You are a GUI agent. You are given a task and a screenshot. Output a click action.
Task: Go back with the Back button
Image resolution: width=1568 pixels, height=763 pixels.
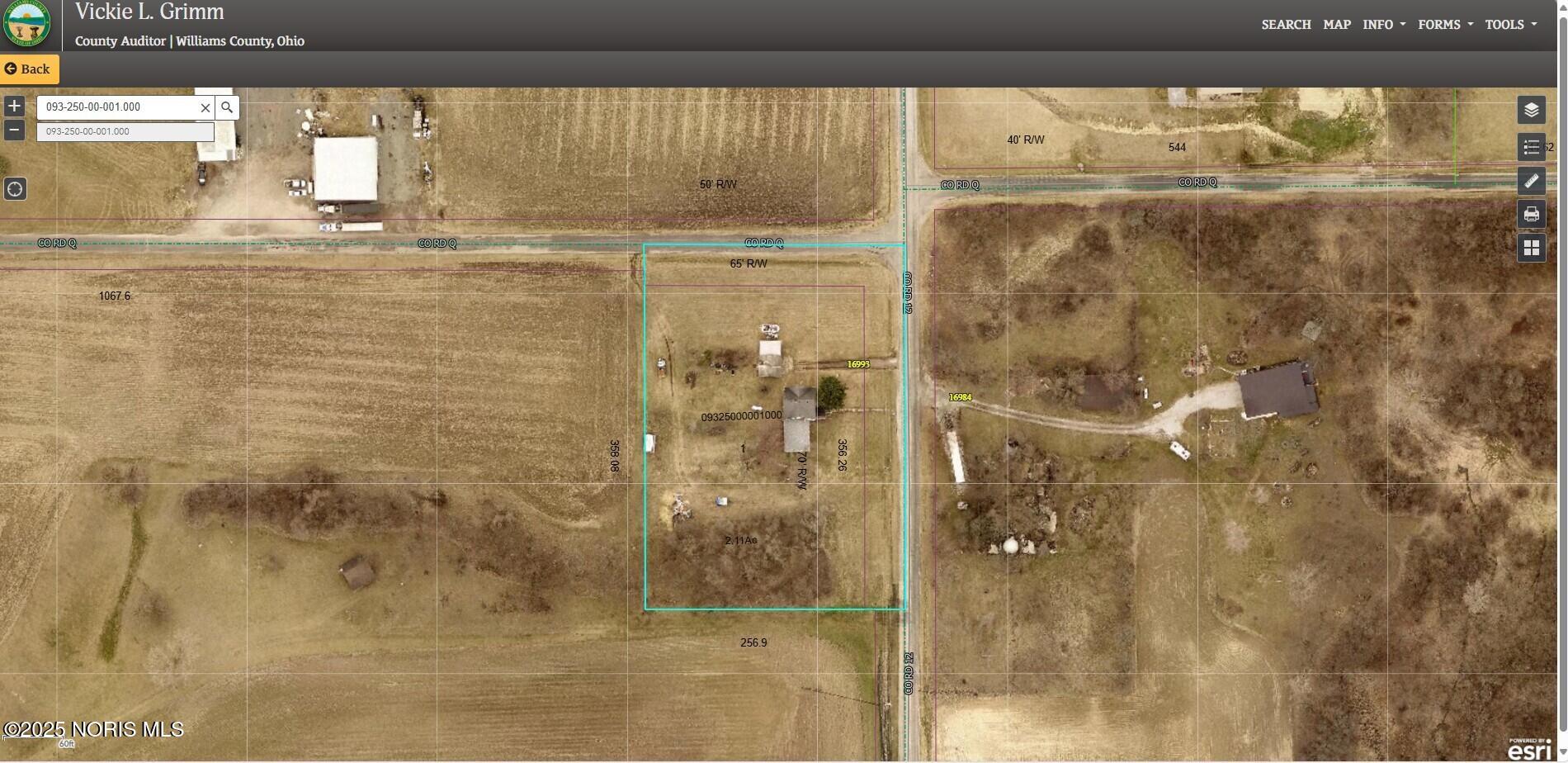[29, 69]
